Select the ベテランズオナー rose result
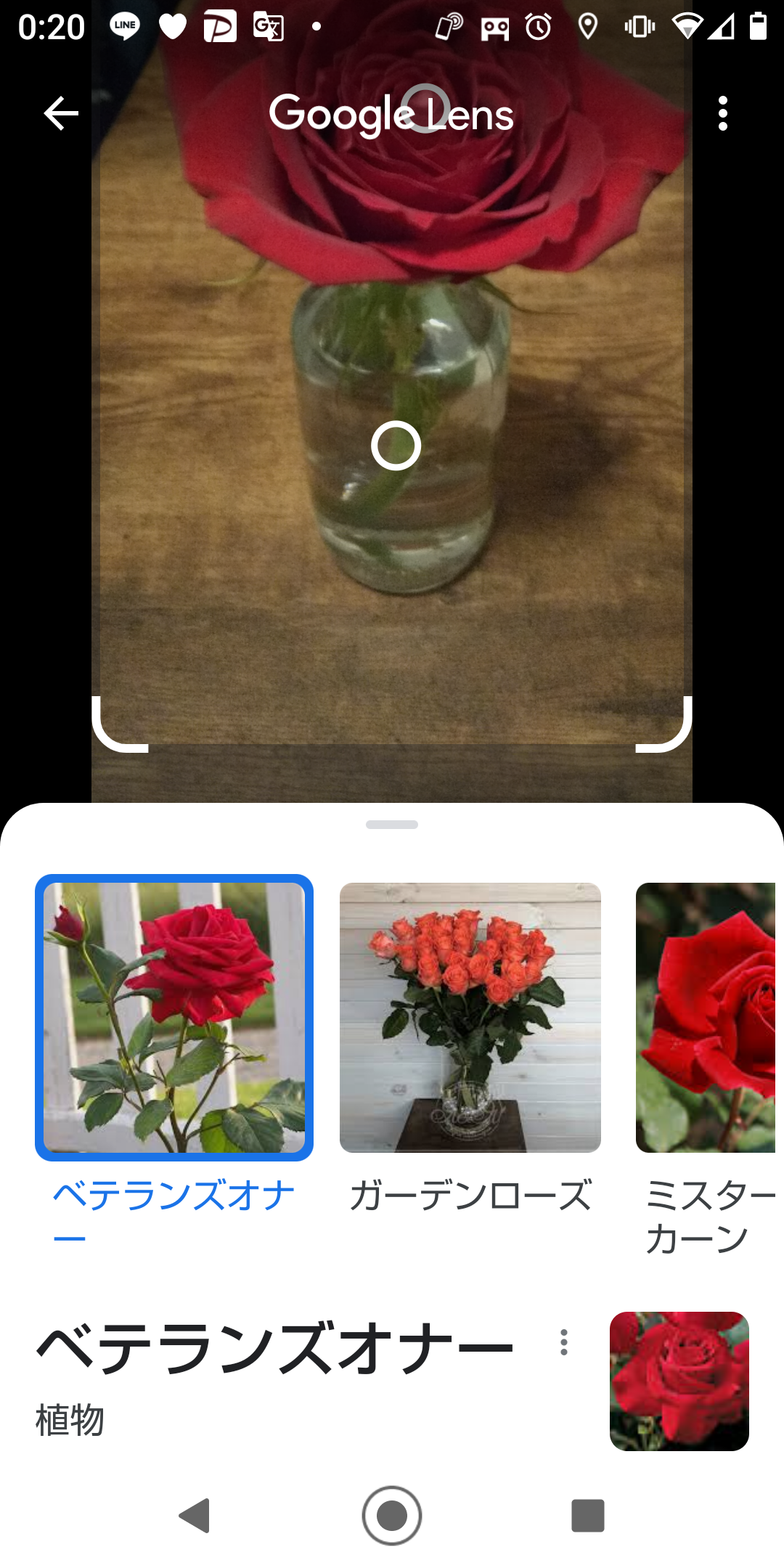This screenshot has height=1568, width=784. click(174, 1018)
